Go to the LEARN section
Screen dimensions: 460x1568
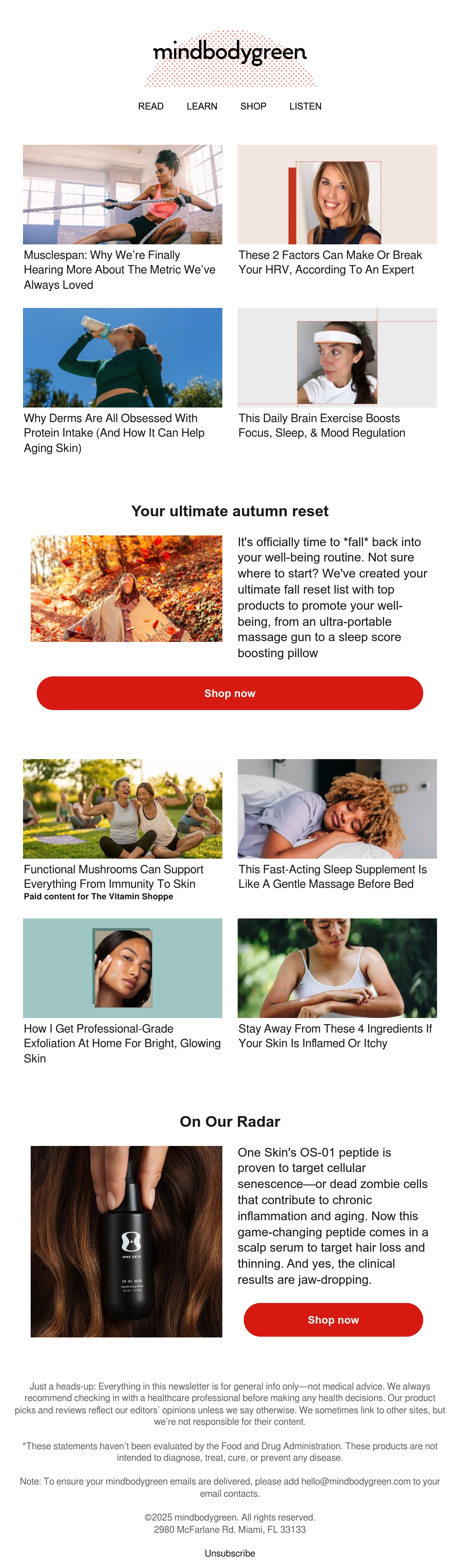point(202,106)
